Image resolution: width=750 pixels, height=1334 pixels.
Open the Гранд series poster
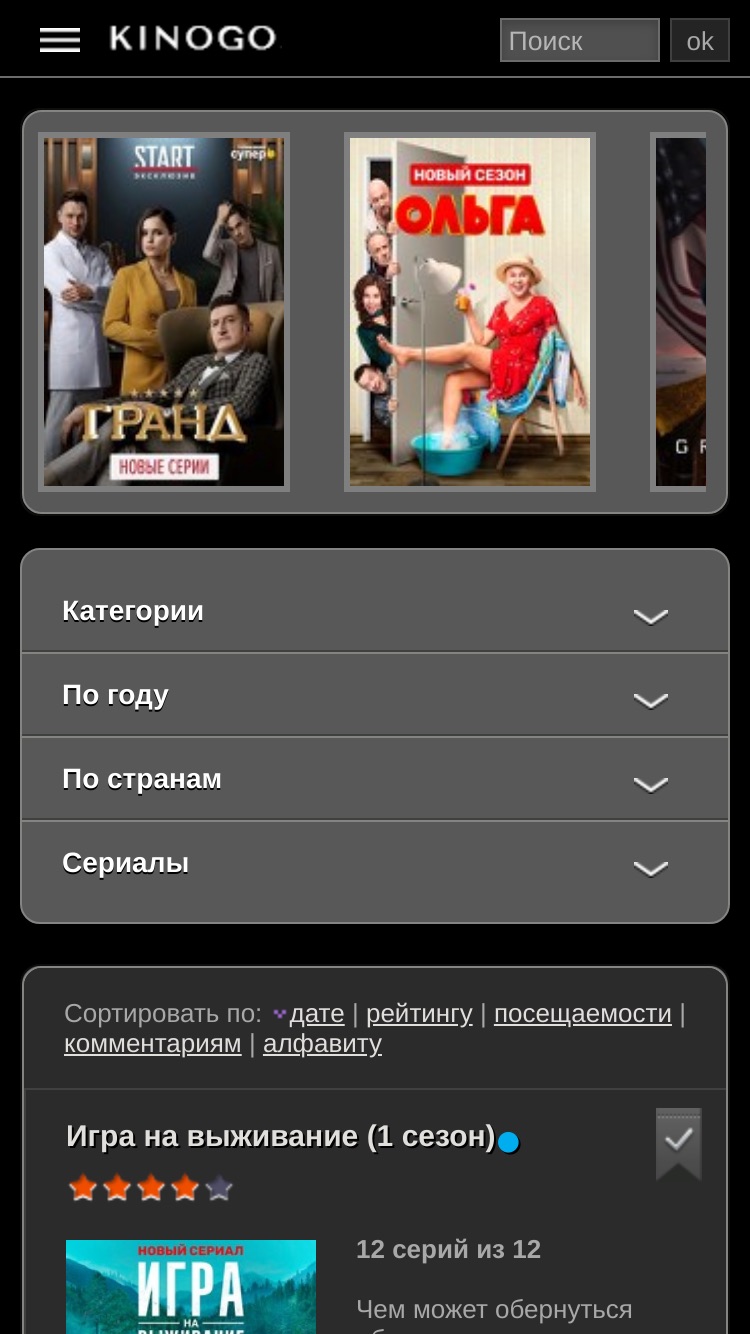[x=164, y=312]
